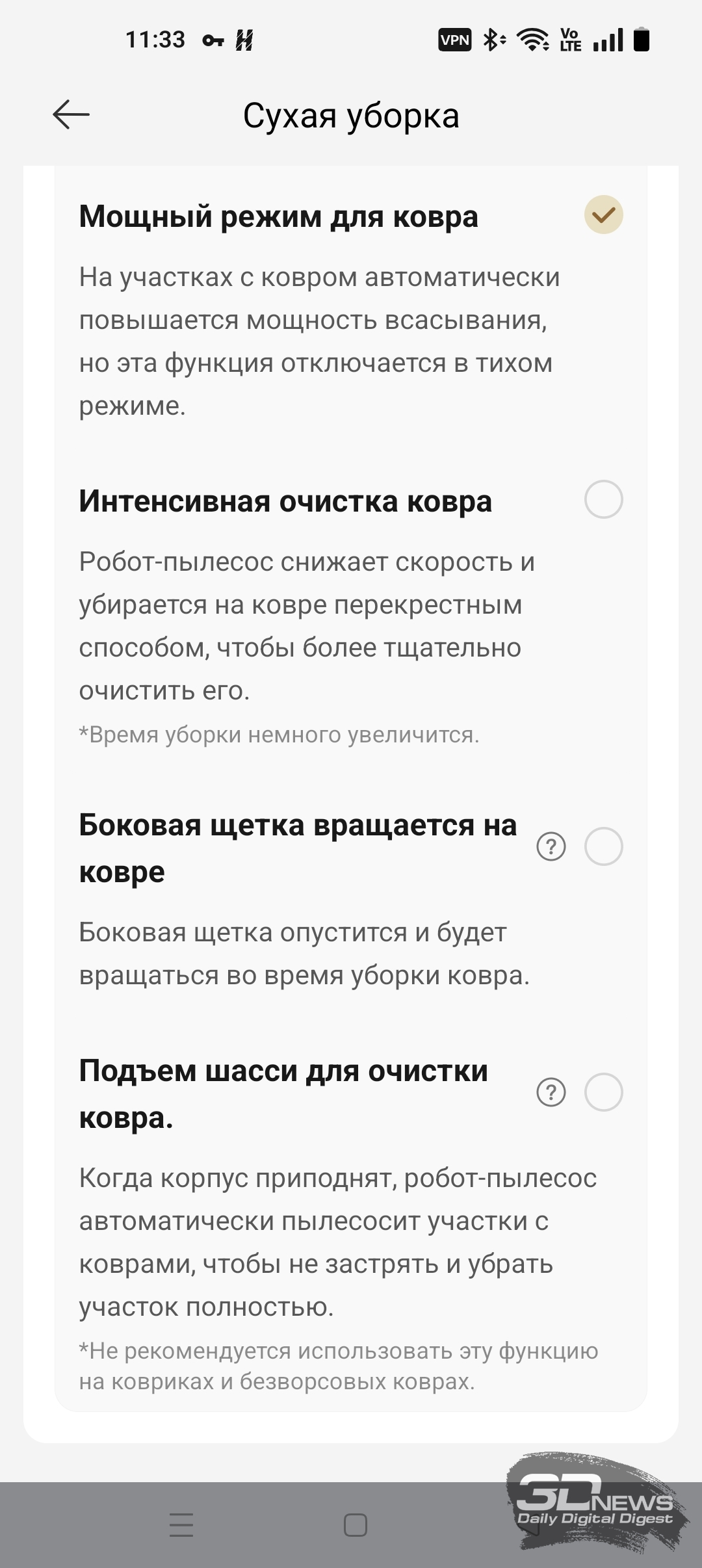
Task: Open recent apps from navigation bar
Action: (x=181, y=1524)
